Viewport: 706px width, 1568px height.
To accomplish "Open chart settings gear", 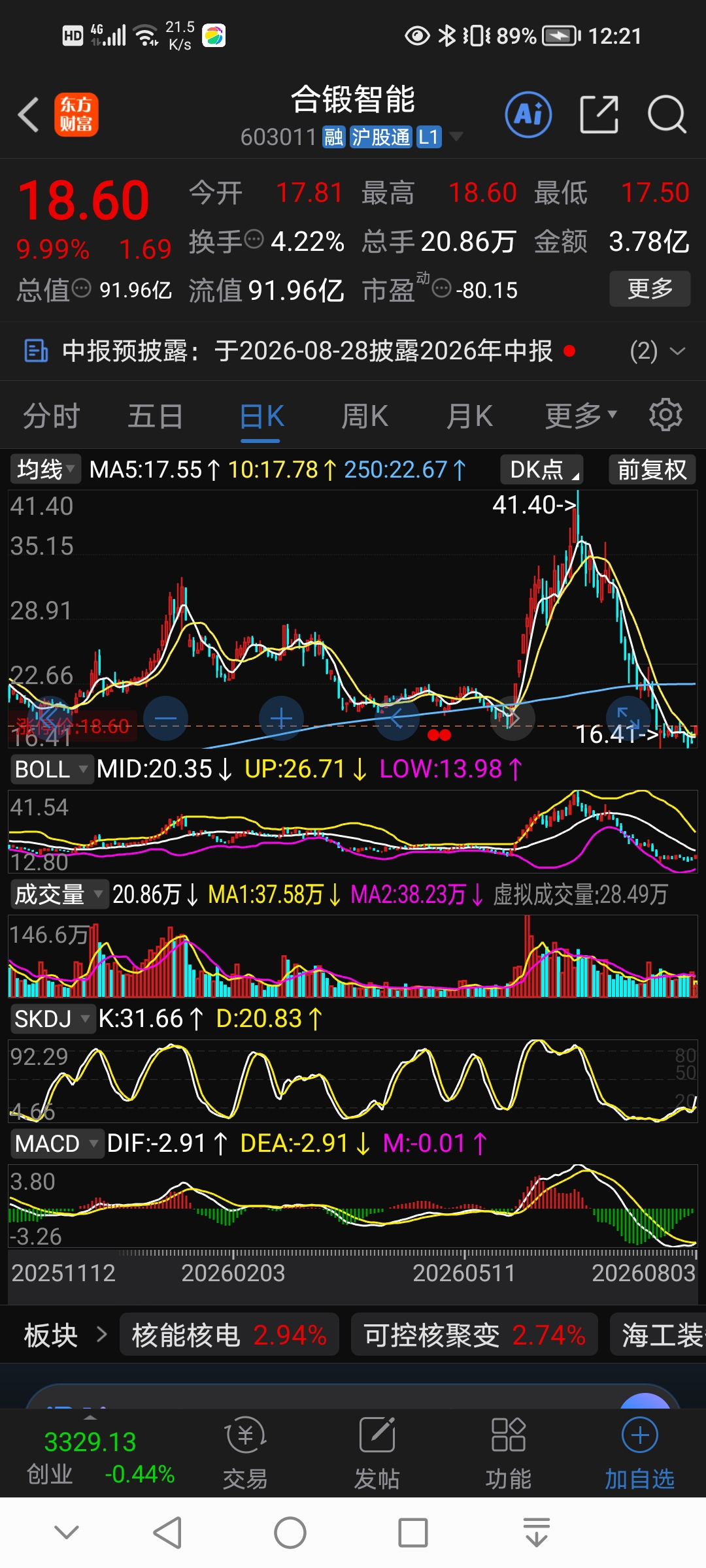I will 665,415.
